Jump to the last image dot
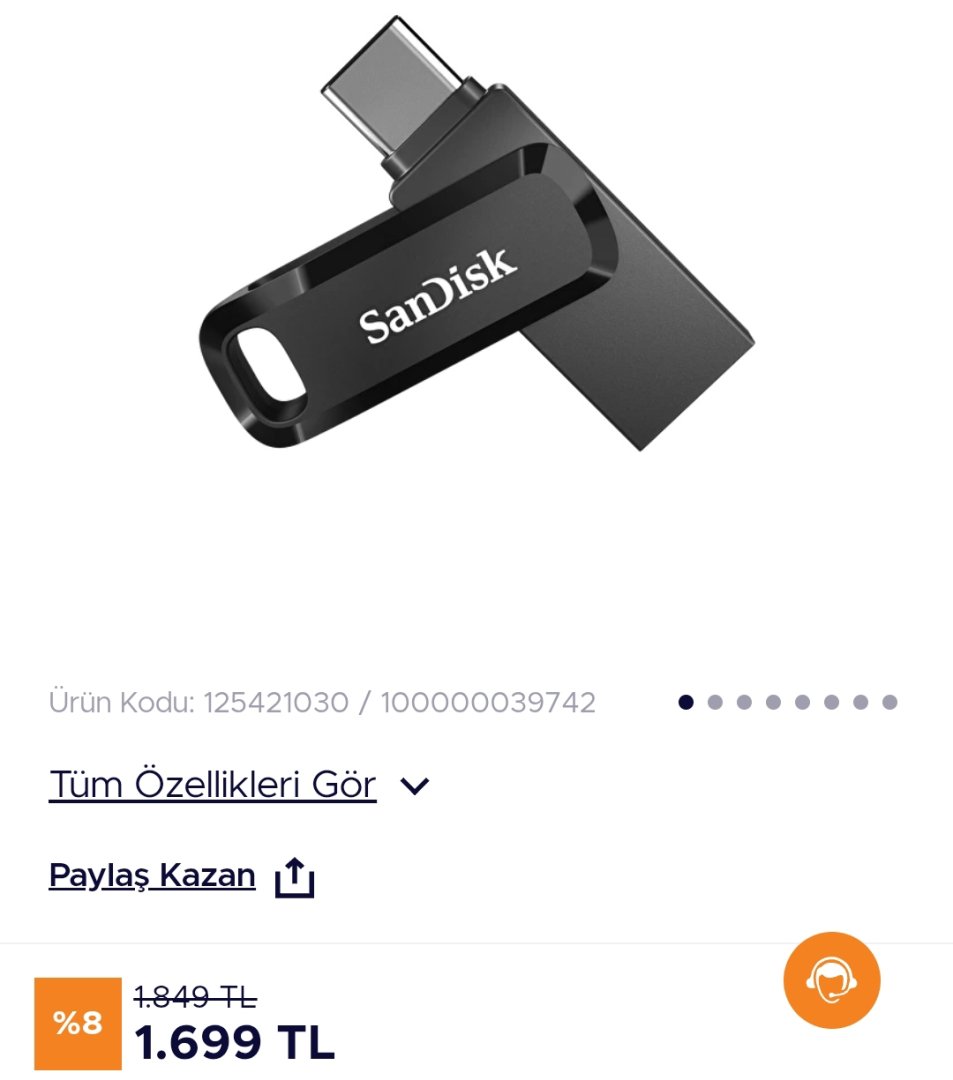This screenshot has width=953, height=1080. 889,702
